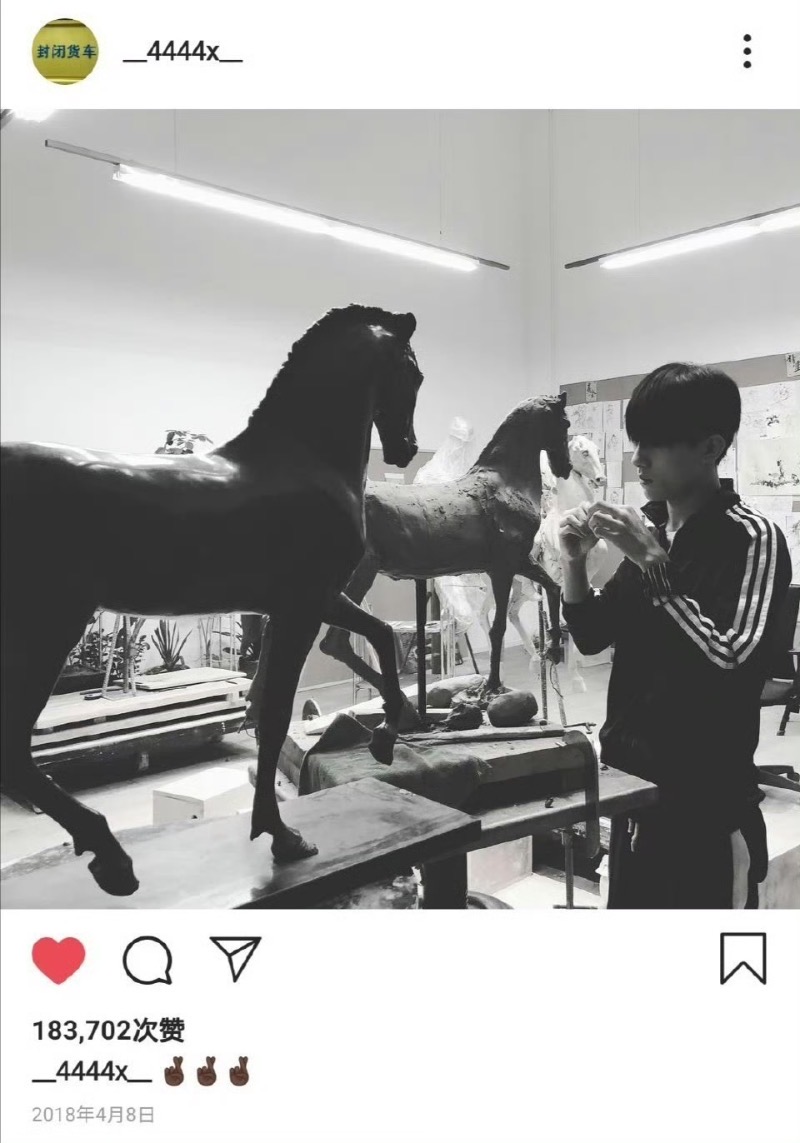
Task: Bookmark this post
Action: click(x=743, y=958)
